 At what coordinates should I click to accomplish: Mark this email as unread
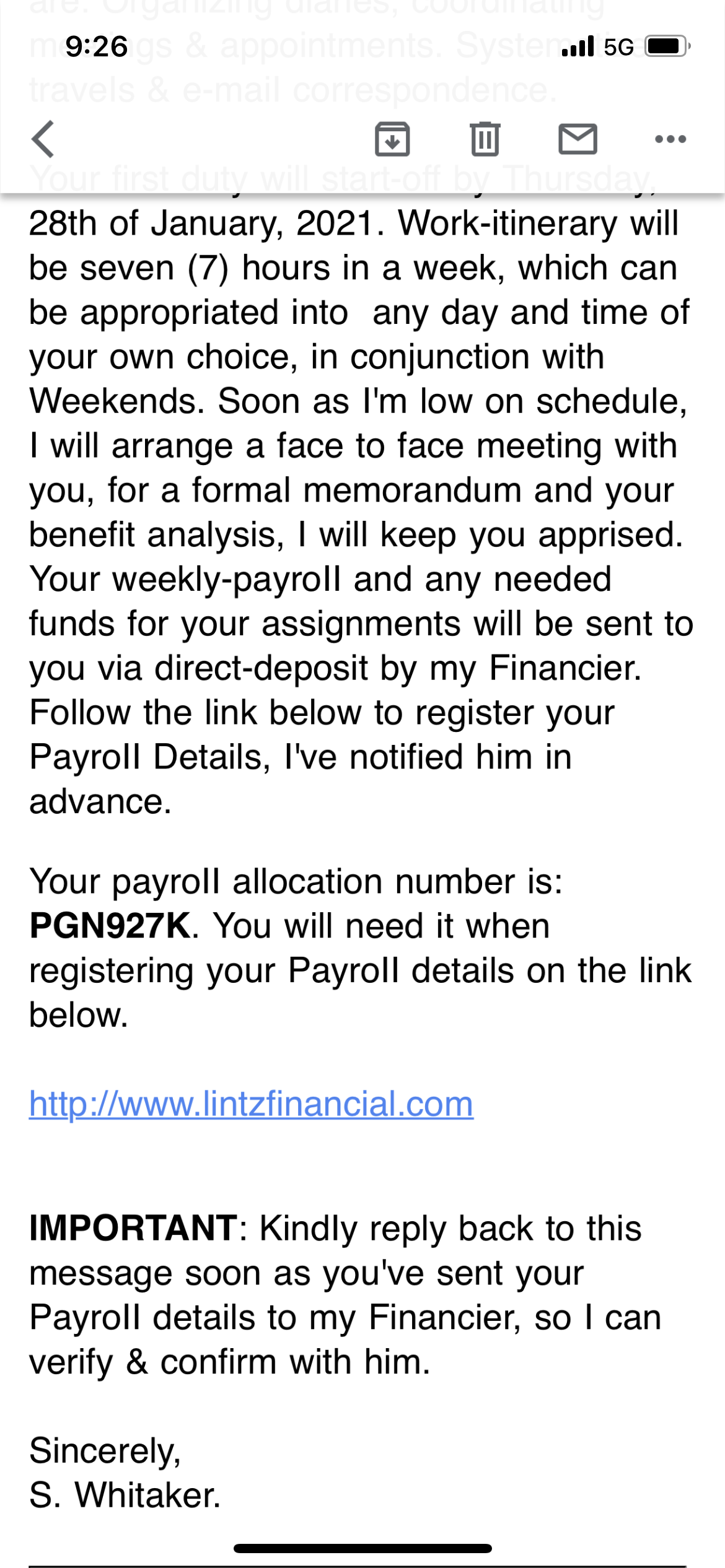coord(578,139)
